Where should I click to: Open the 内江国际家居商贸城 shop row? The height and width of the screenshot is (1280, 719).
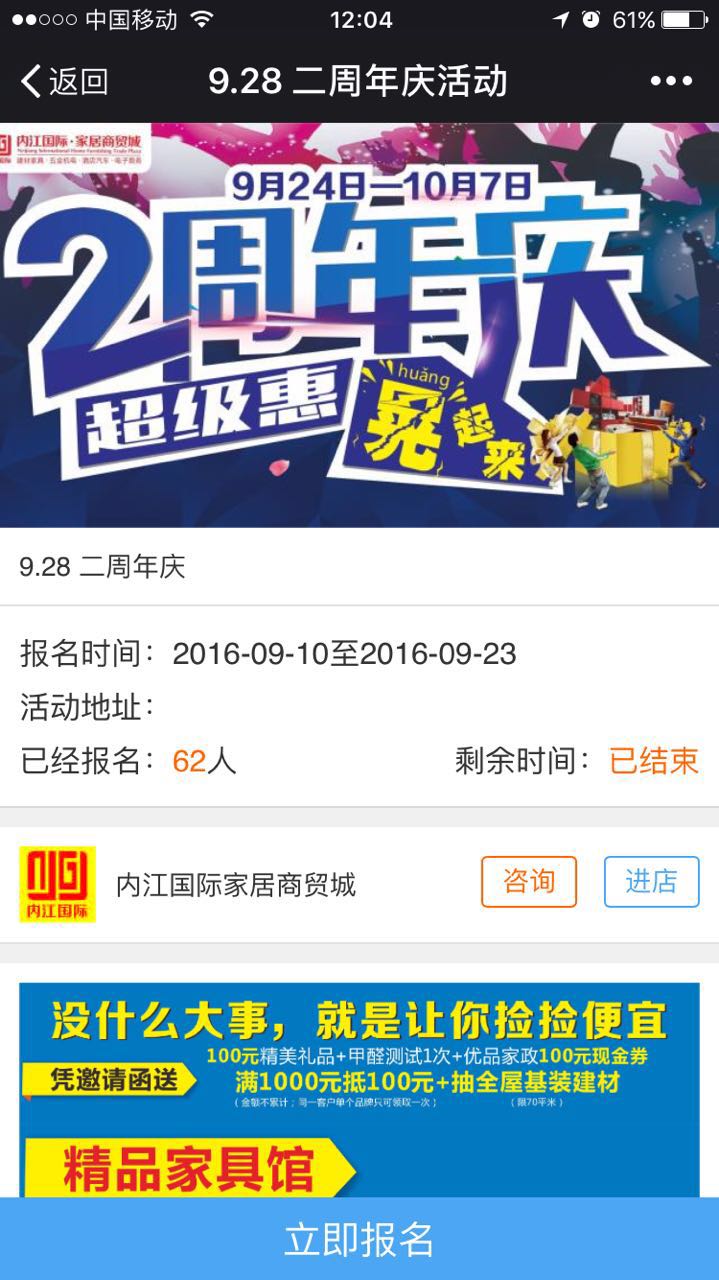pyautogui.click(x=236, y=884)
